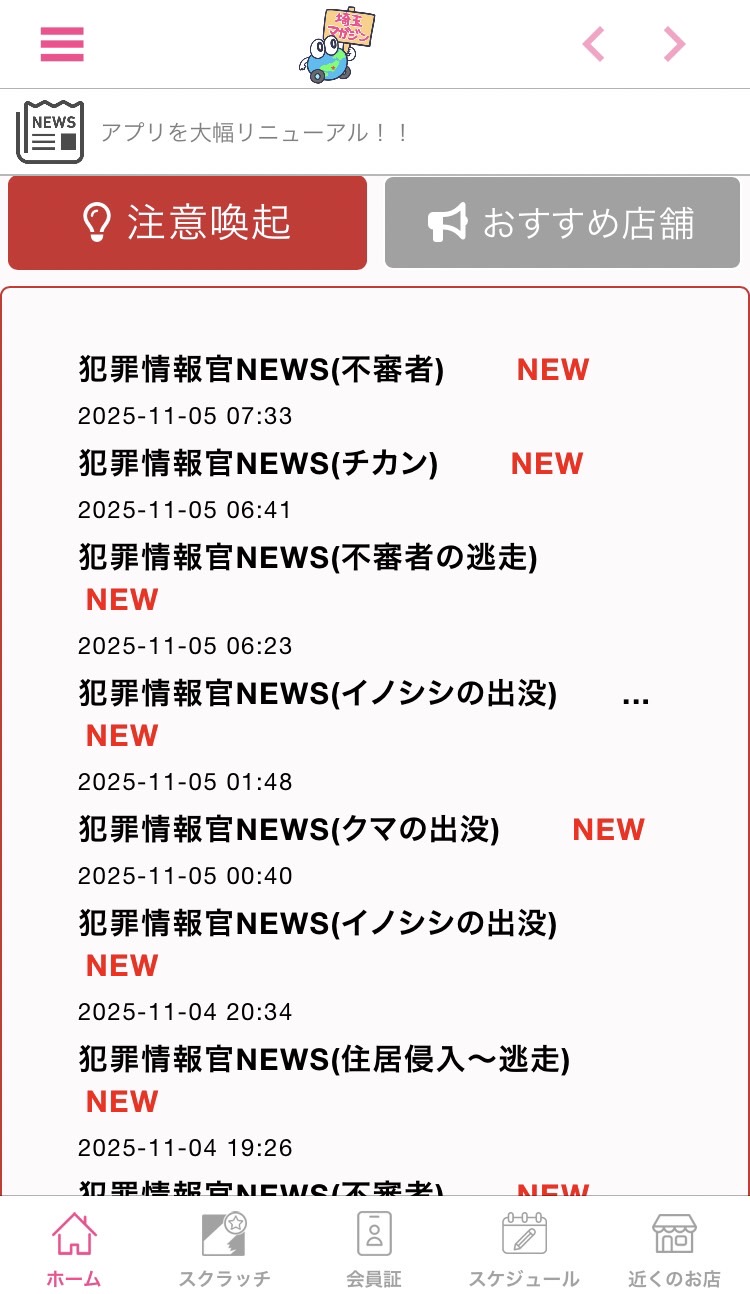Go to the スケジュール tab
750x1294 pixels.
point(524,1248)
